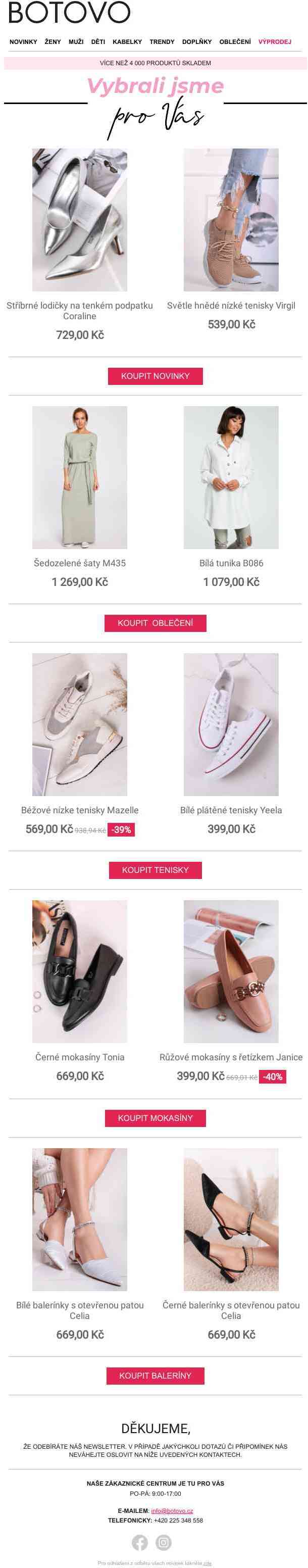Tap the KOUPIT NOVINKY button
The image size is (308, 1568).
point(155,375)
